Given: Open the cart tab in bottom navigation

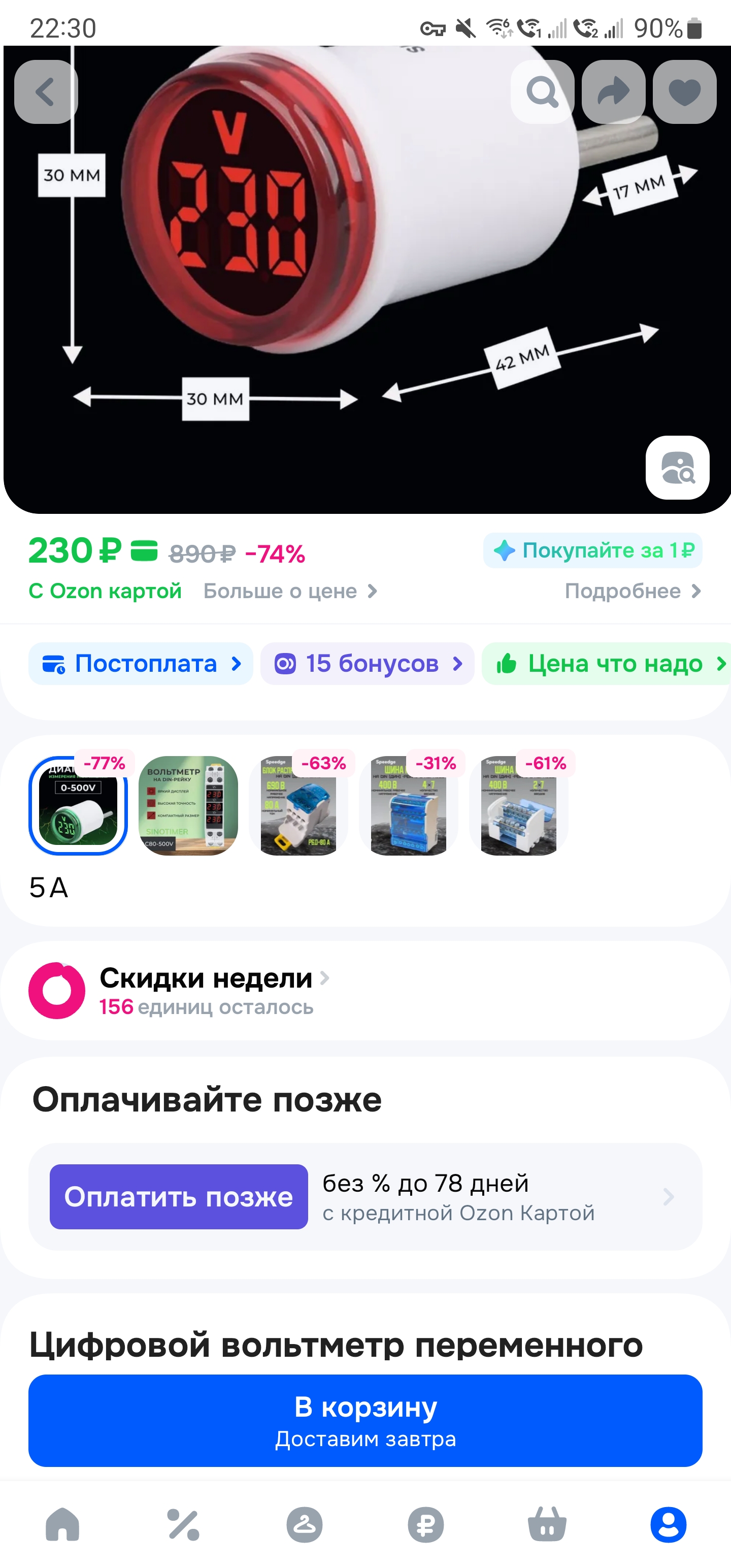Looking at the screenshot, I should pos(547,1525).
